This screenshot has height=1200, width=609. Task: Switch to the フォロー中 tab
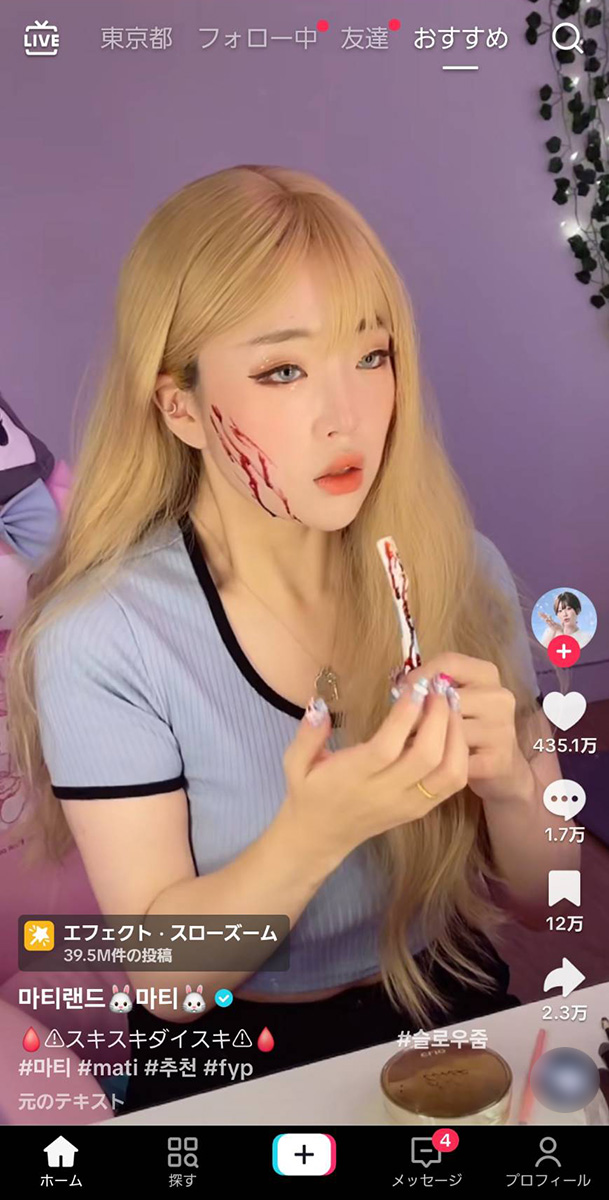point(257,39)
